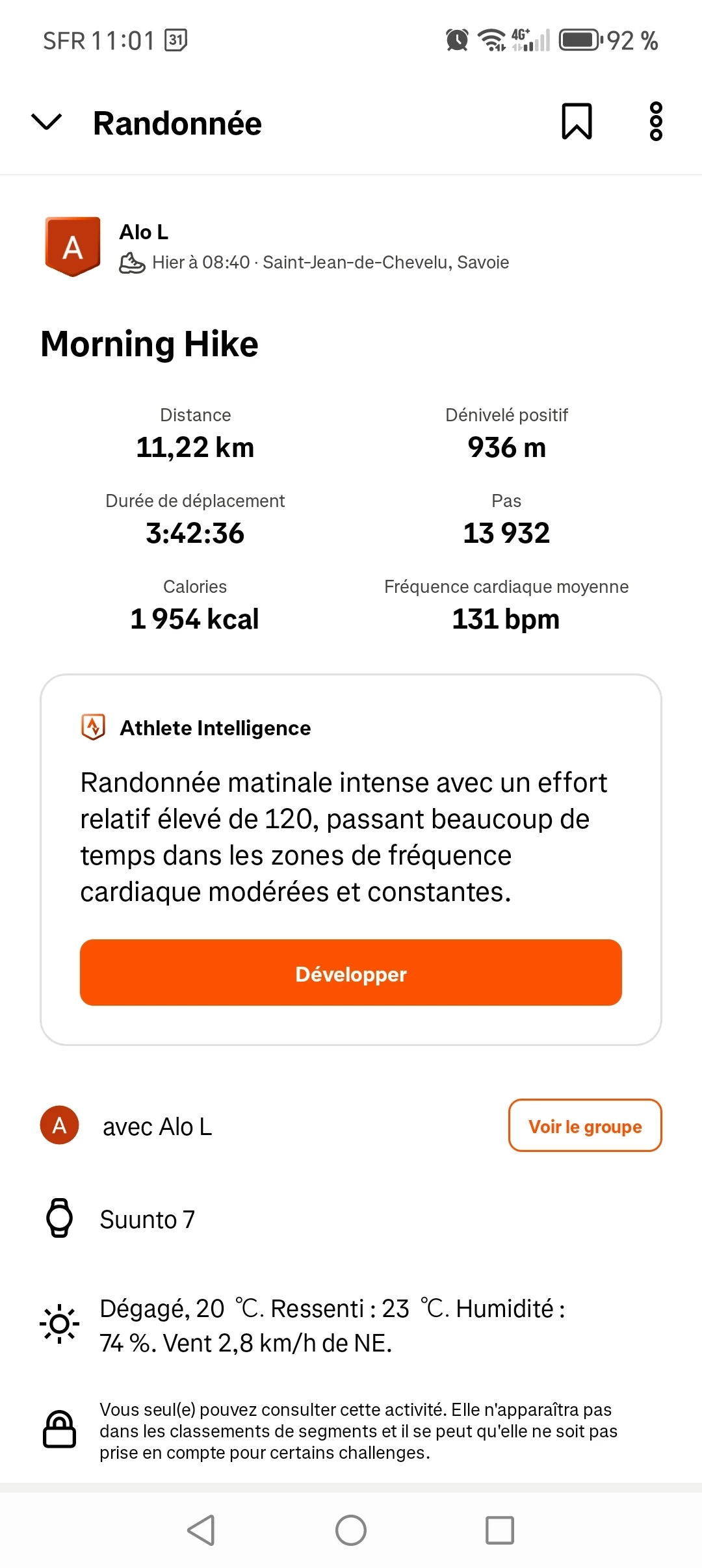Collapse the Randonnée screen with the chevron
Screen dimensions: 702x1568
point(47,122)
